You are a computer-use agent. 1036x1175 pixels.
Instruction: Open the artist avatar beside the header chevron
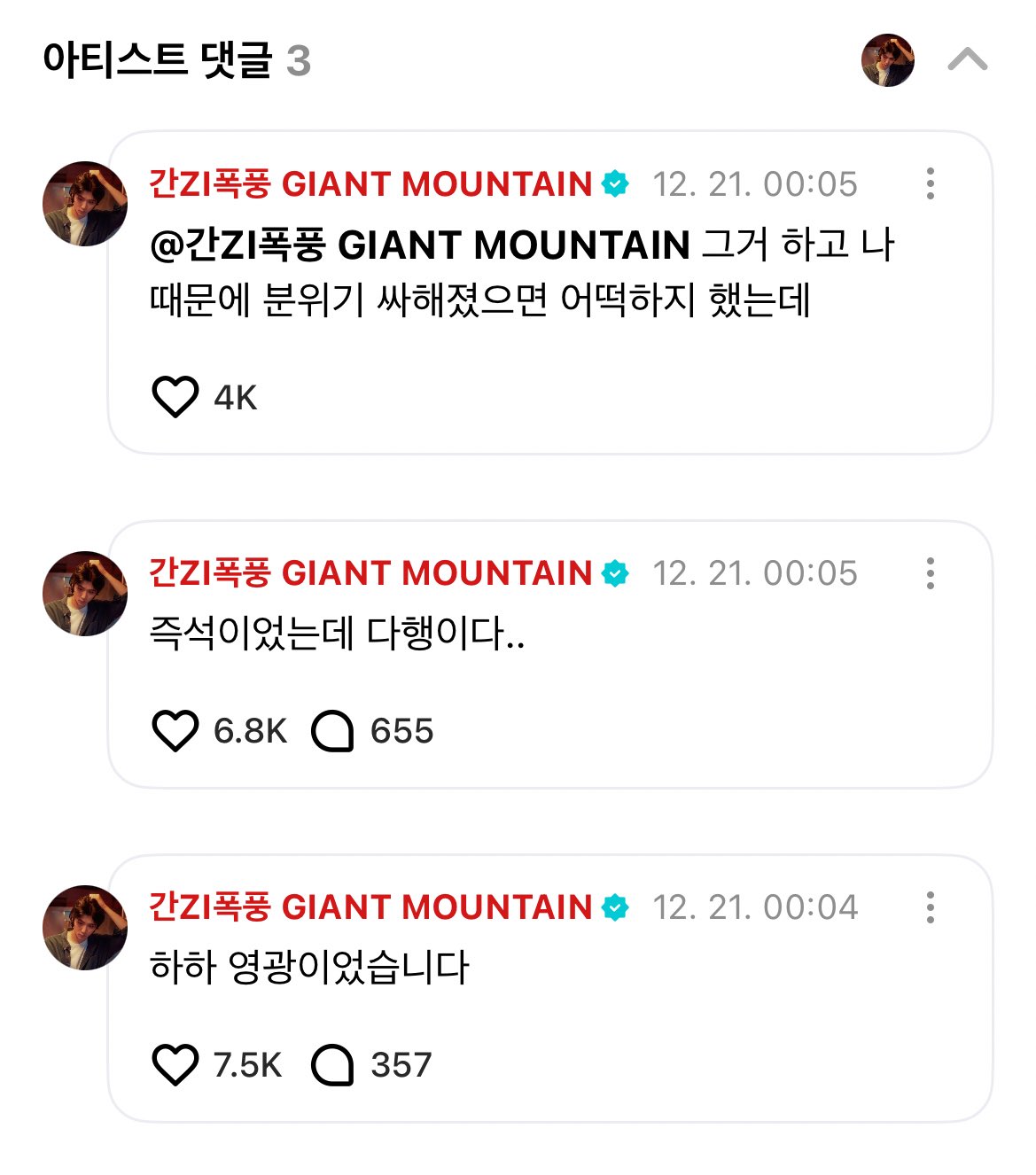pos(887,60)
